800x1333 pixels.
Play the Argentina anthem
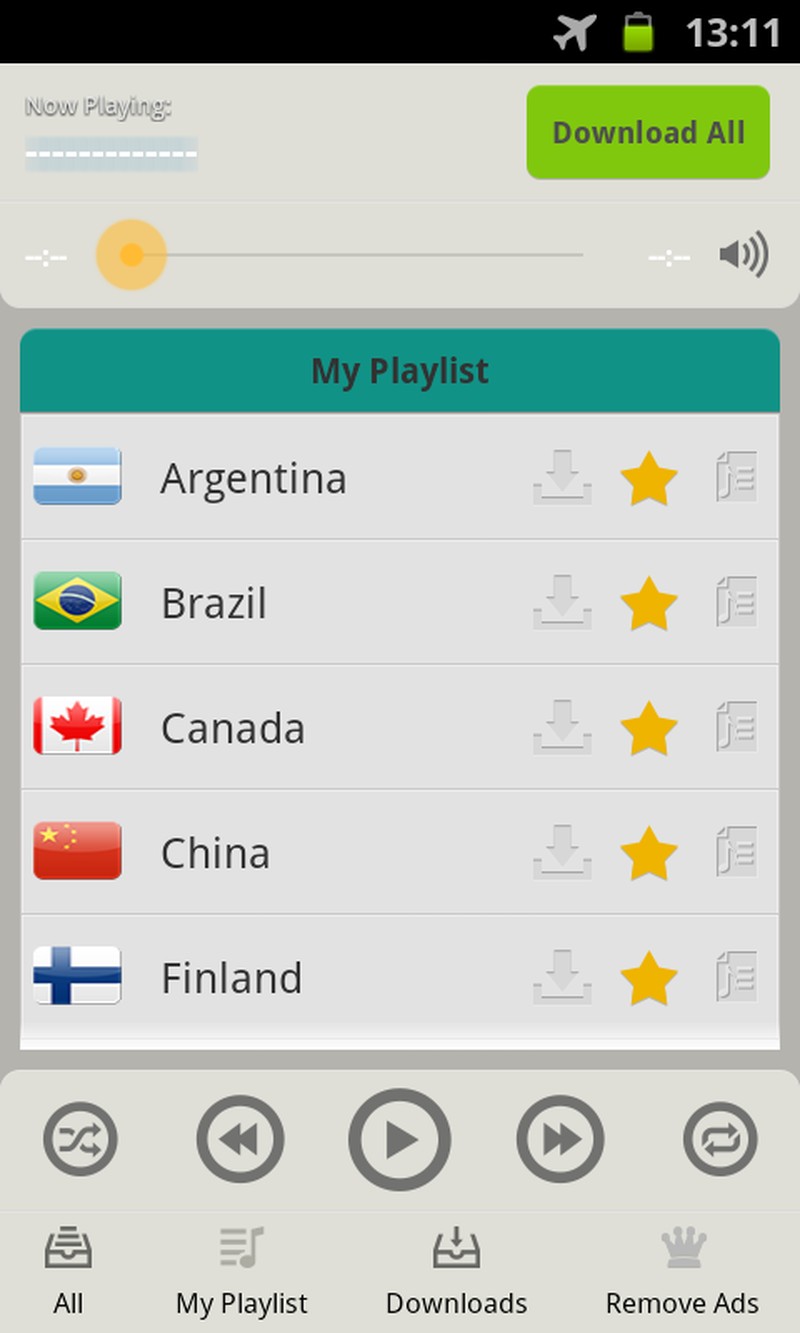[x=253, y=478]
